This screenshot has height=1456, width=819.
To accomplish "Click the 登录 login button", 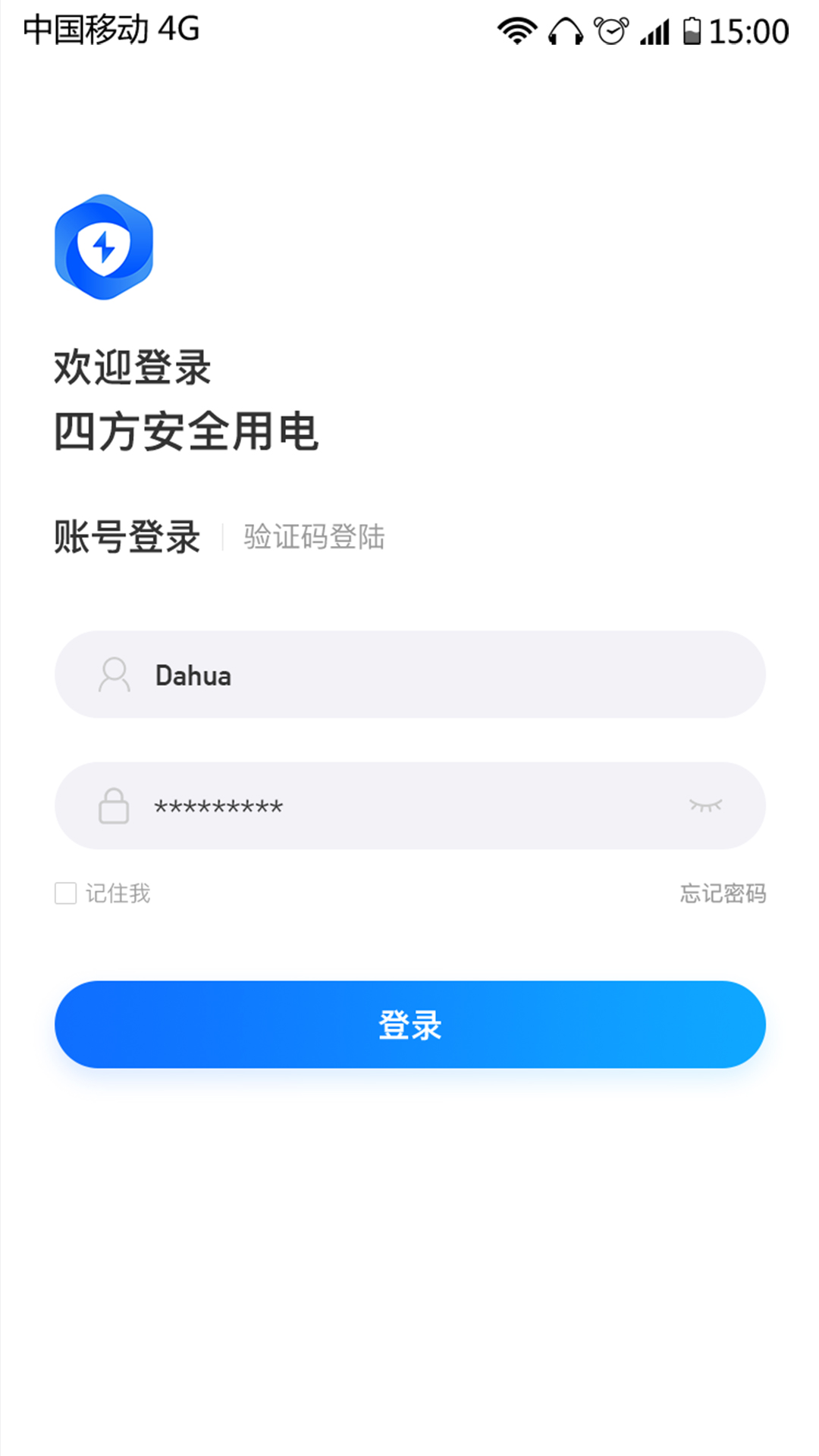I will tap(409, 1023).
